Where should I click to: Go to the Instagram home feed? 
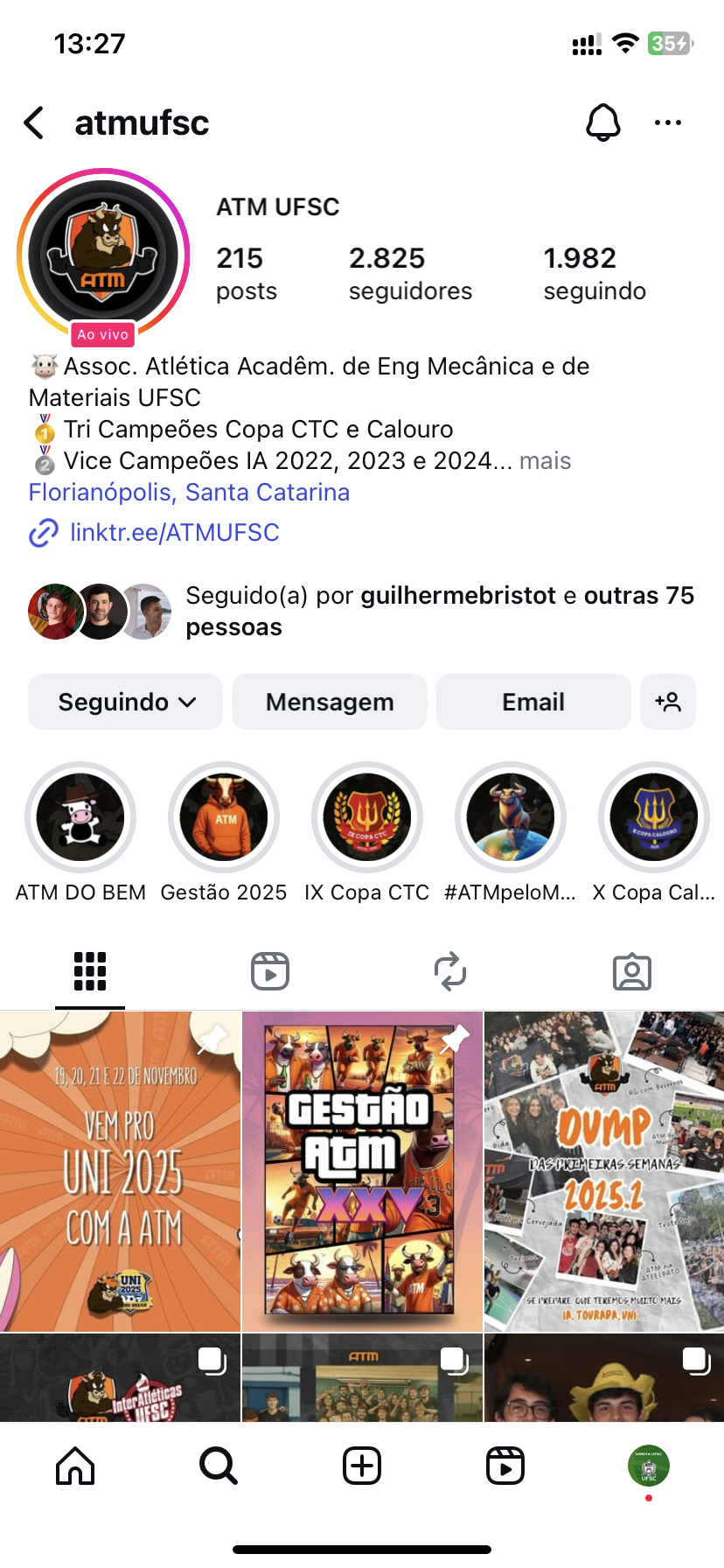tap(75, 1466)
